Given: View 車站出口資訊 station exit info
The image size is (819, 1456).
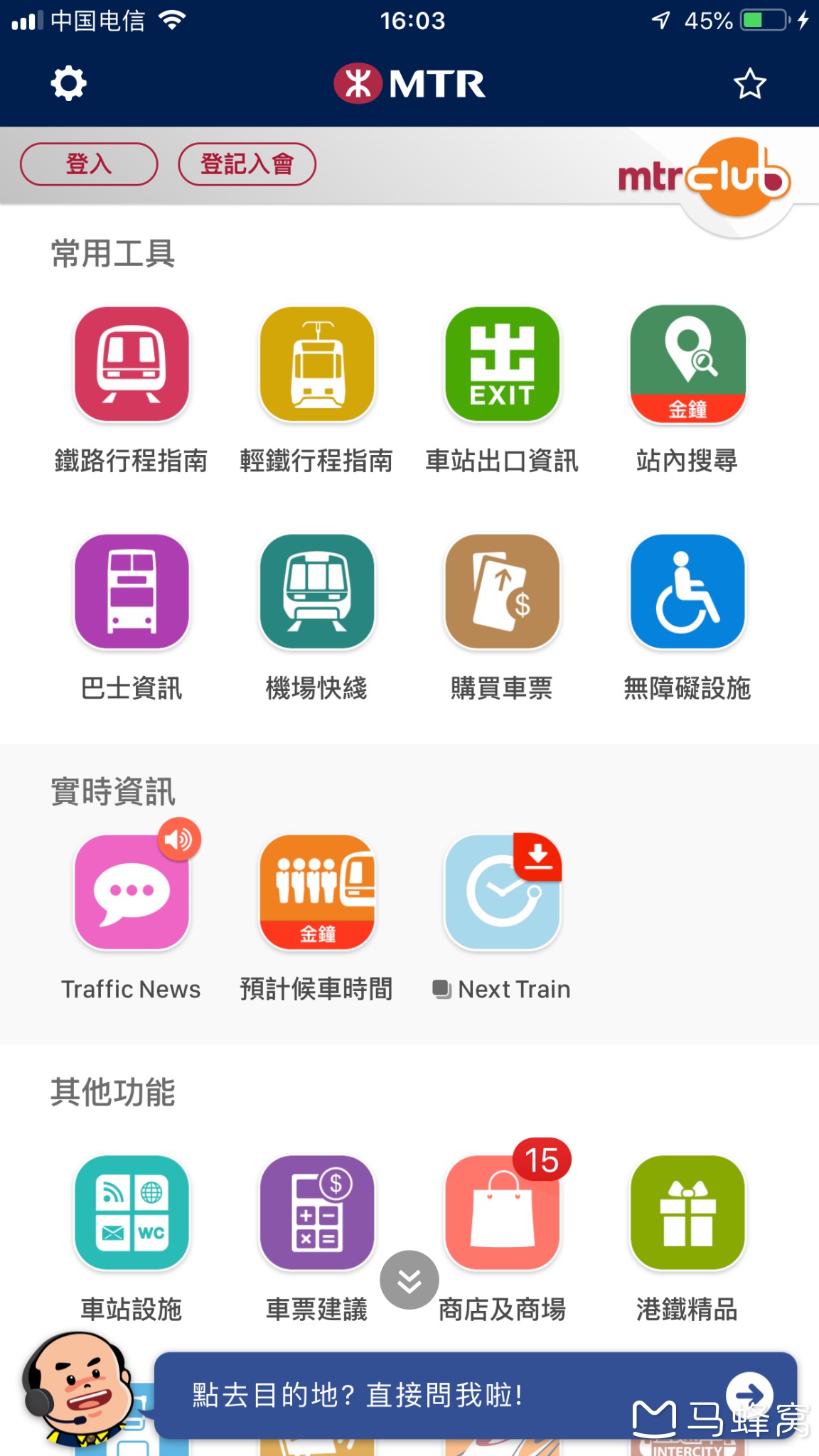Looking at the screenshot, I should pyautogui.click(x=502, y=364).
